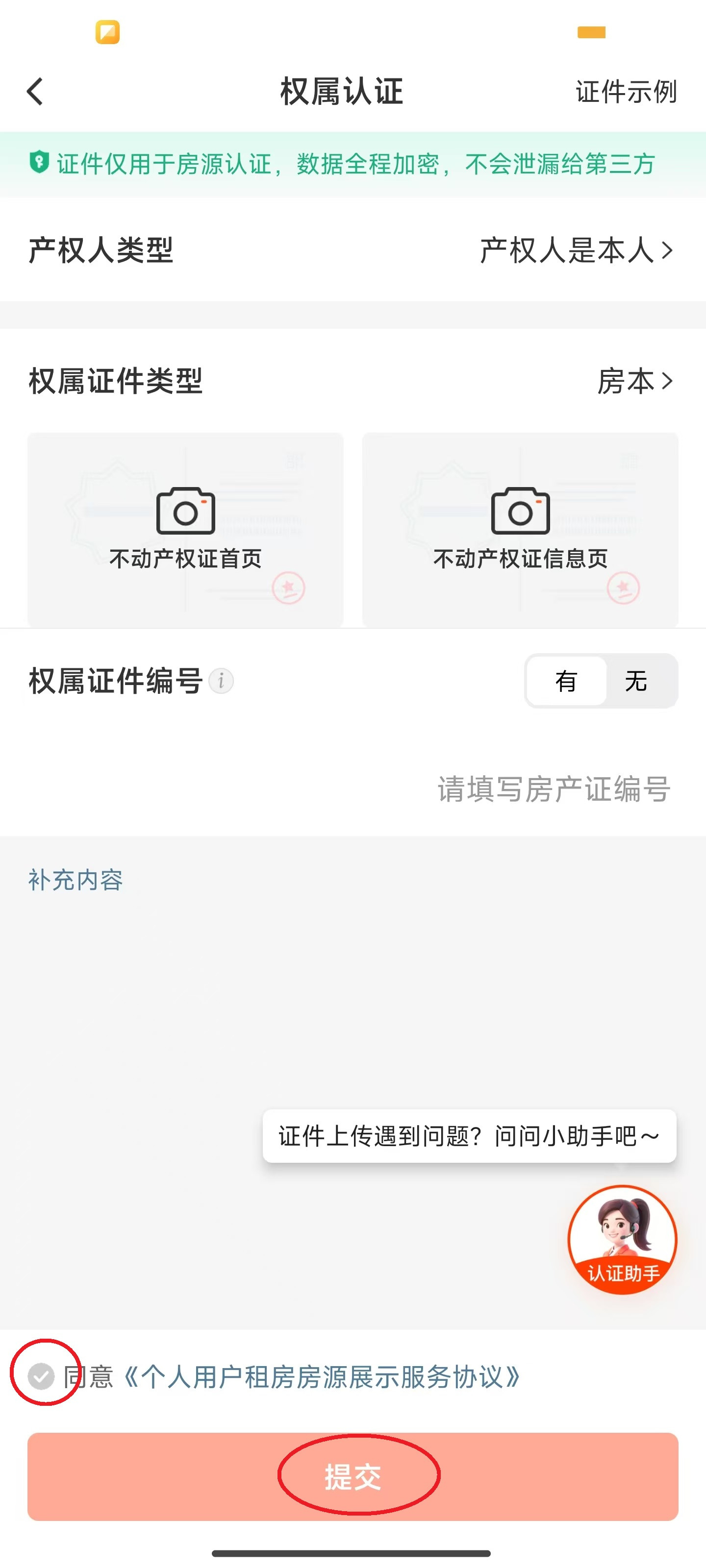Choose 权属证件类型 option
The width and height of the screenshot is (706, 1568).
[x=634, y=381]
